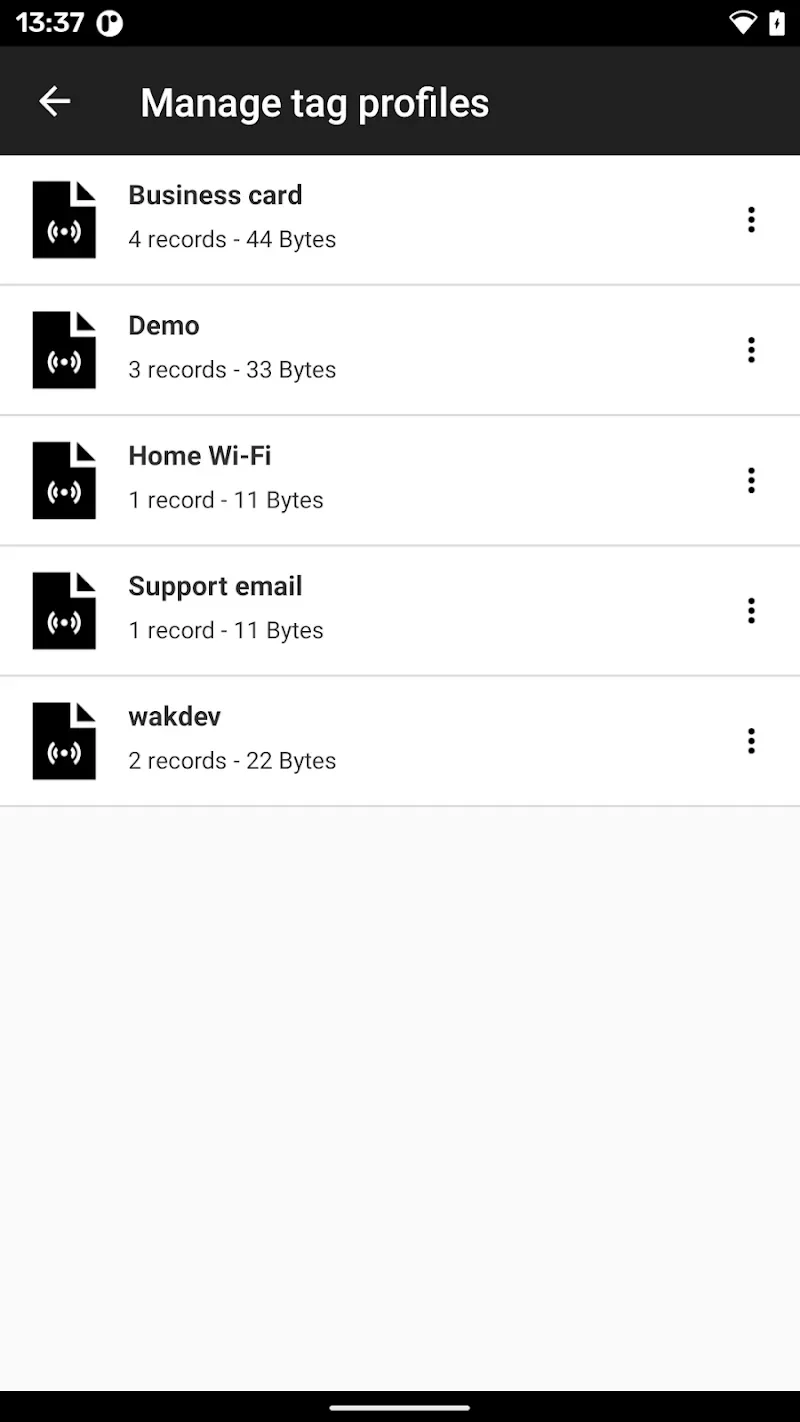The width and height of the screenshot is (800, 1422).
Task: Go back from Manage tag profiles
Action: [x=54, y=101]
